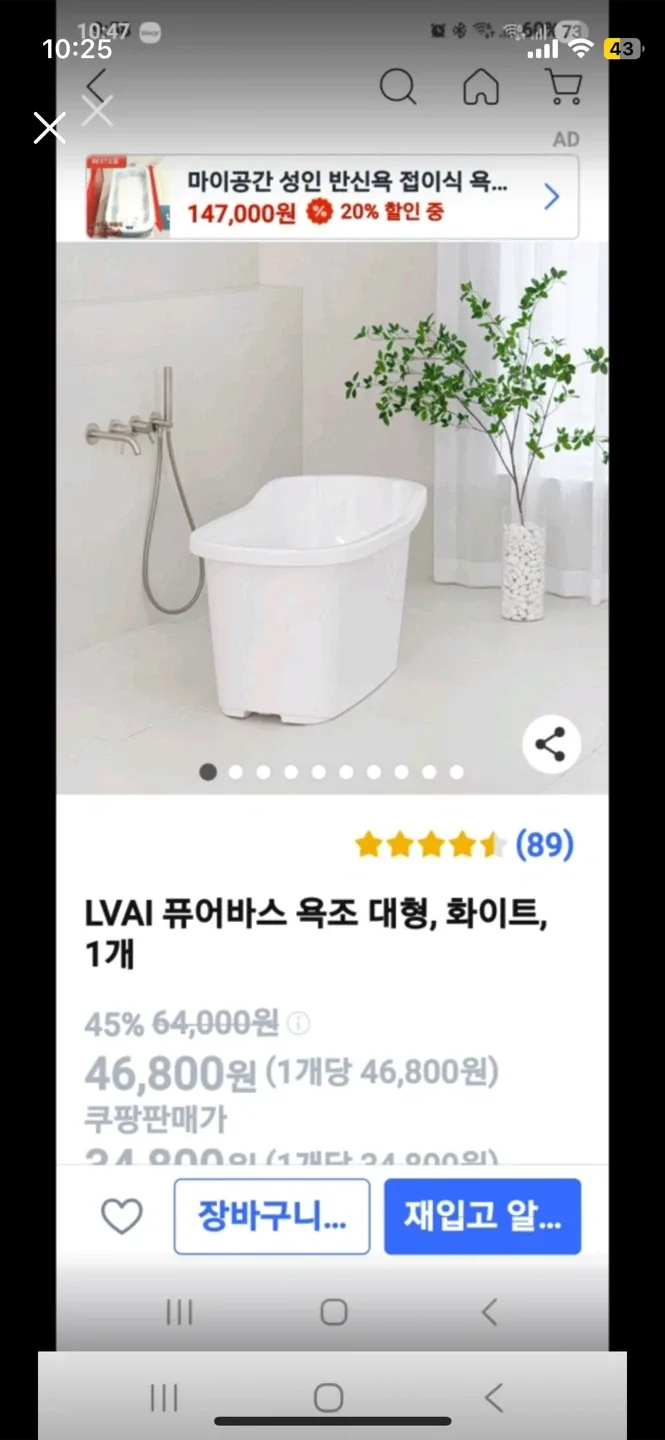Go to the shop home icon

coord(481,88)
